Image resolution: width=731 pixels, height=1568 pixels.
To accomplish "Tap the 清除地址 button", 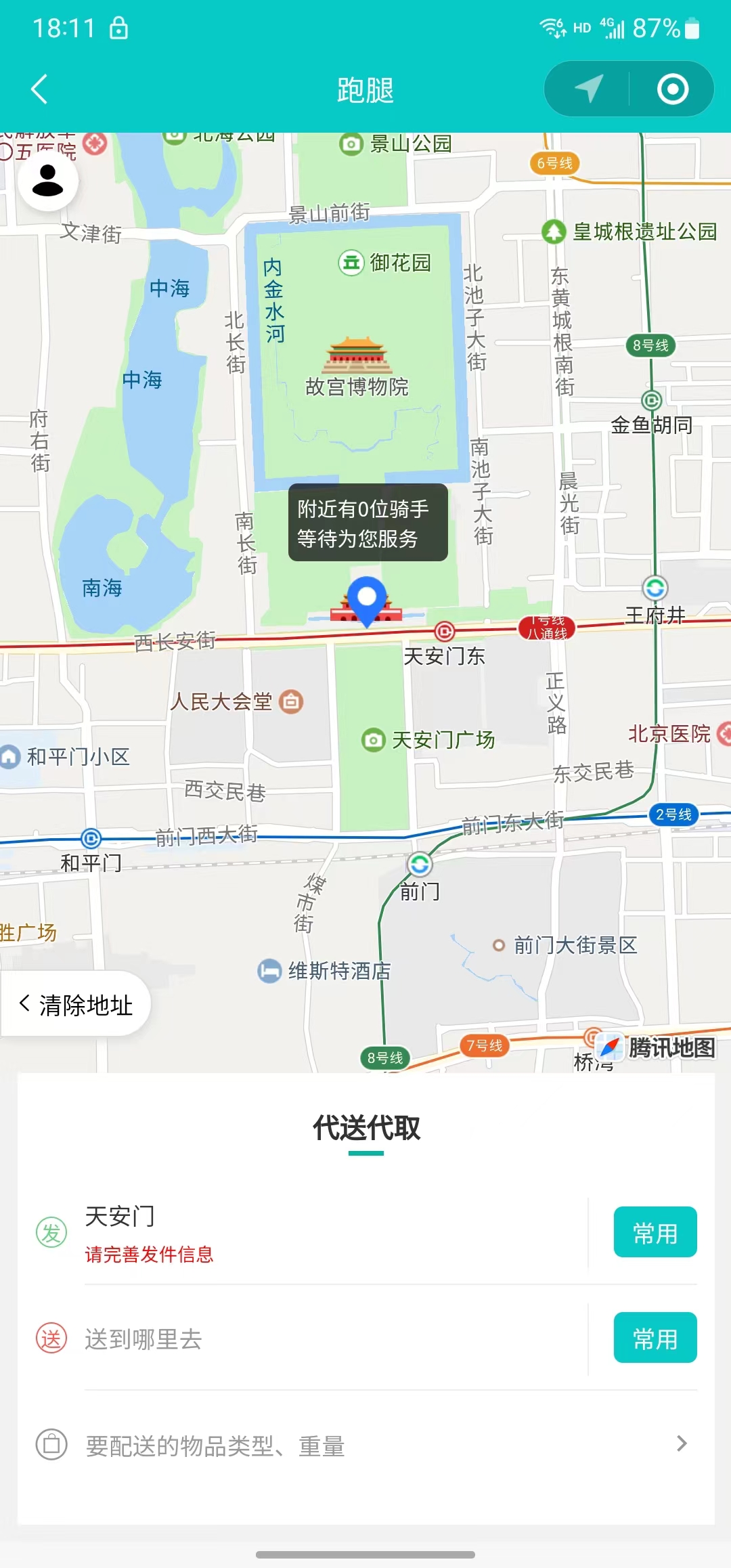I will (76, 1004).
